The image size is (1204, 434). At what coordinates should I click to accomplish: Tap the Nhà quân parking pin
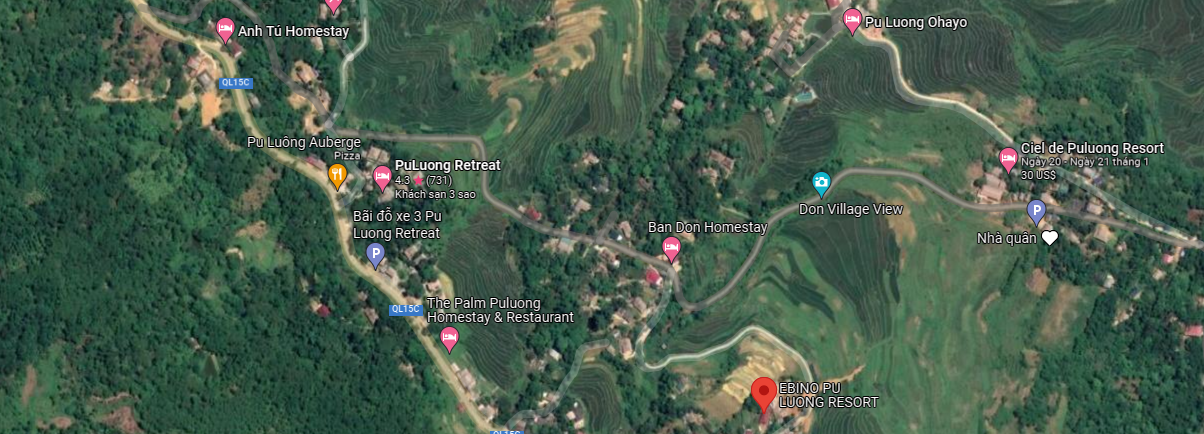click(x=1037, y=211)
